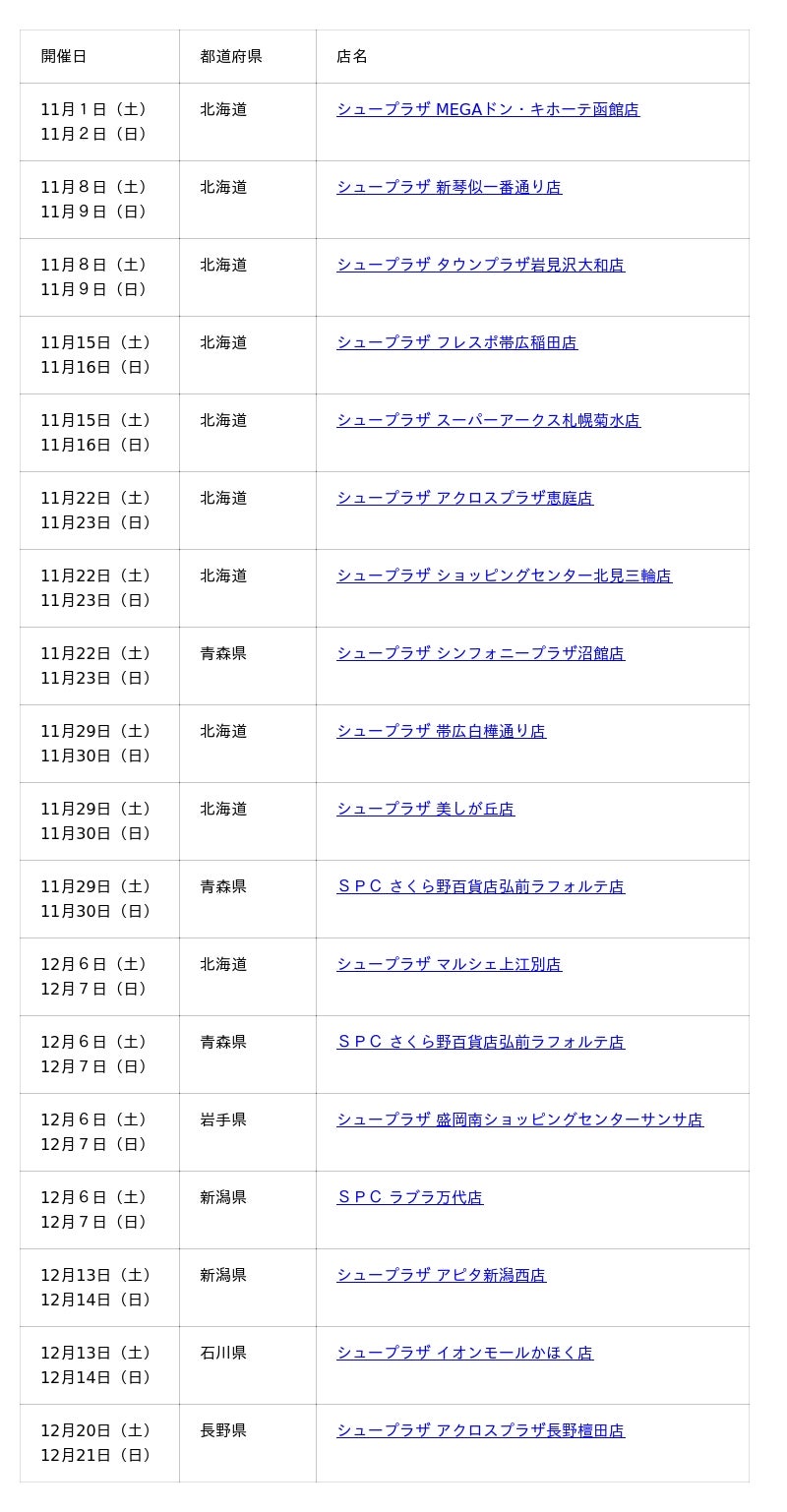Open シュープラザ タウンプラザ岩見沢大和店 link

pos(480,265)
